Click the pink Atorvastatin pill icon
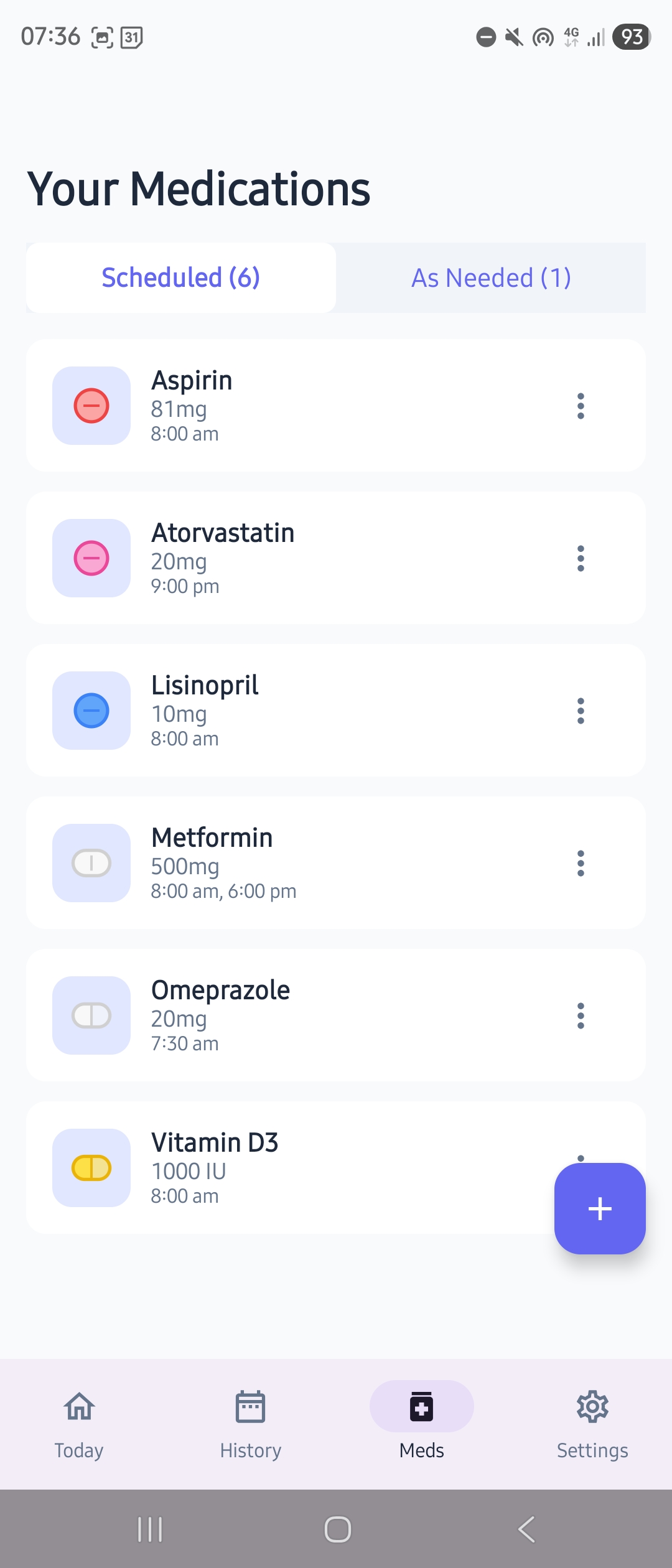The width and height of the screenshot is (672, 1568). point(91,559)
